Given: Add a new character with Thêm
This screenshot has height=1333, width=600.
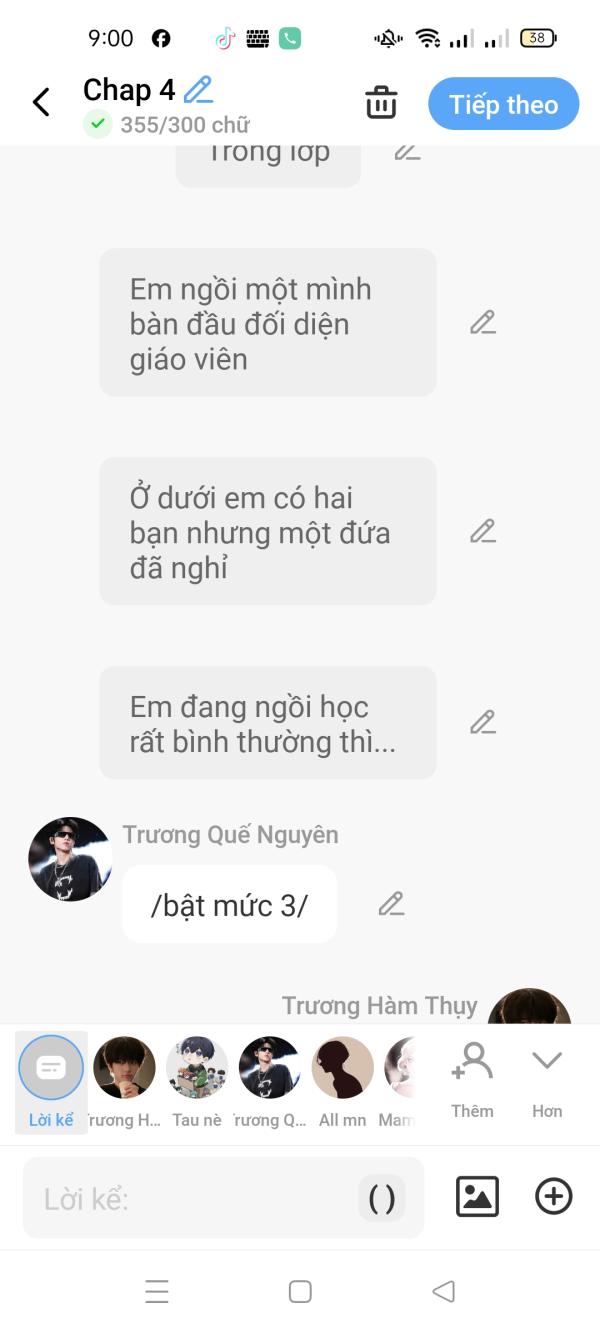Looking at the screenshot, I should [472, 1080].
